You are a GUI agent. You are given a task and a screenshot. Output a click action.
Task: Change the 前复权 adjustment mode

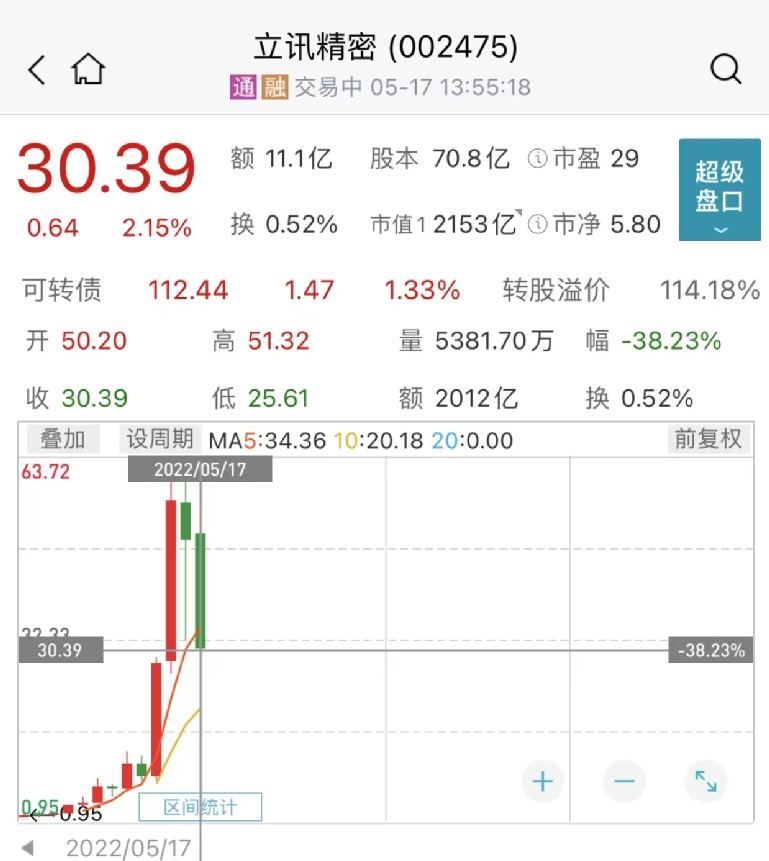click(x=709, y=438)
